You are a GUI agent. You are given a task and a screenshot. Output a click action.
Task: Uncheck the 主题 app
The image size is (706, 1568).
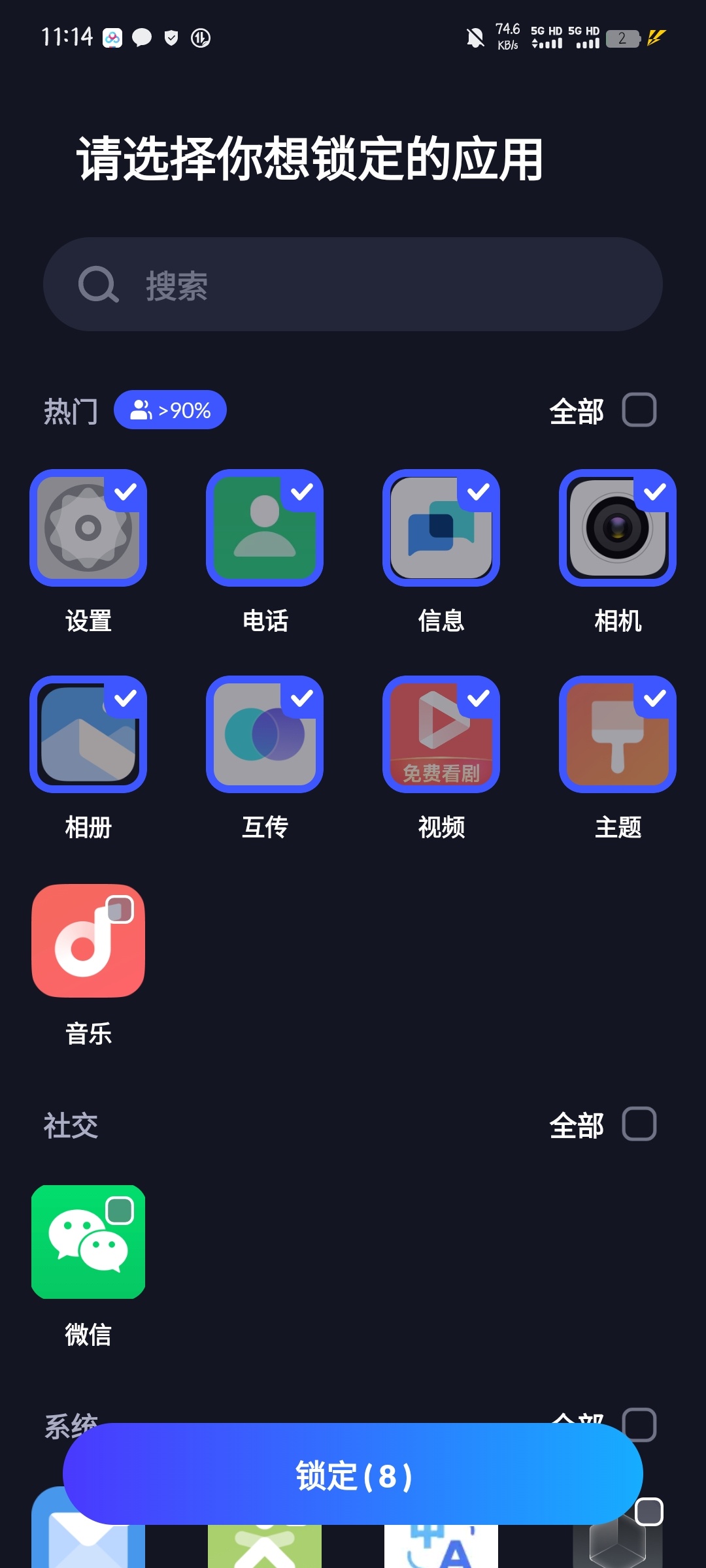pos(618,734)
